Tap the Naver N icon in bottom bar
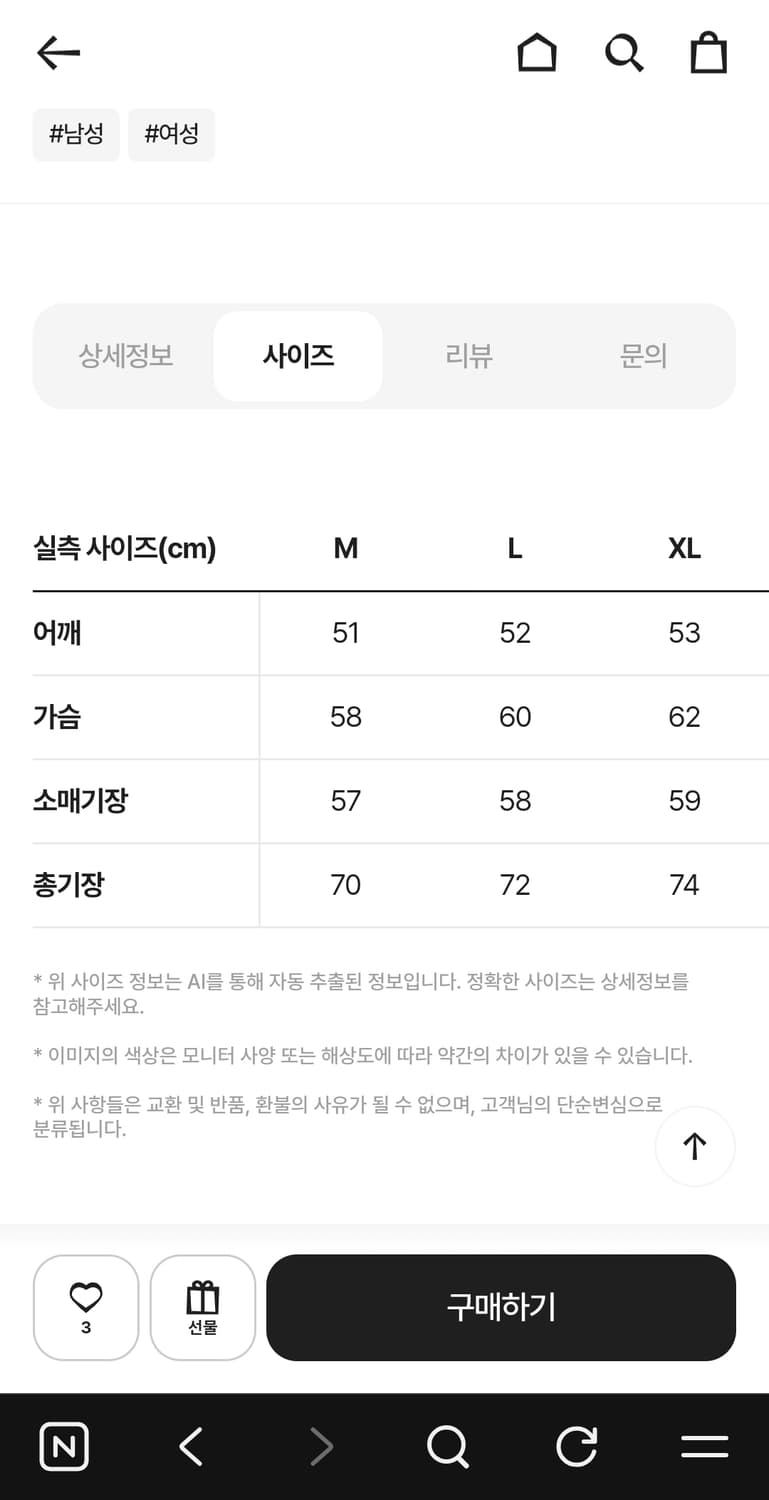 click(x=63, y=1446)
